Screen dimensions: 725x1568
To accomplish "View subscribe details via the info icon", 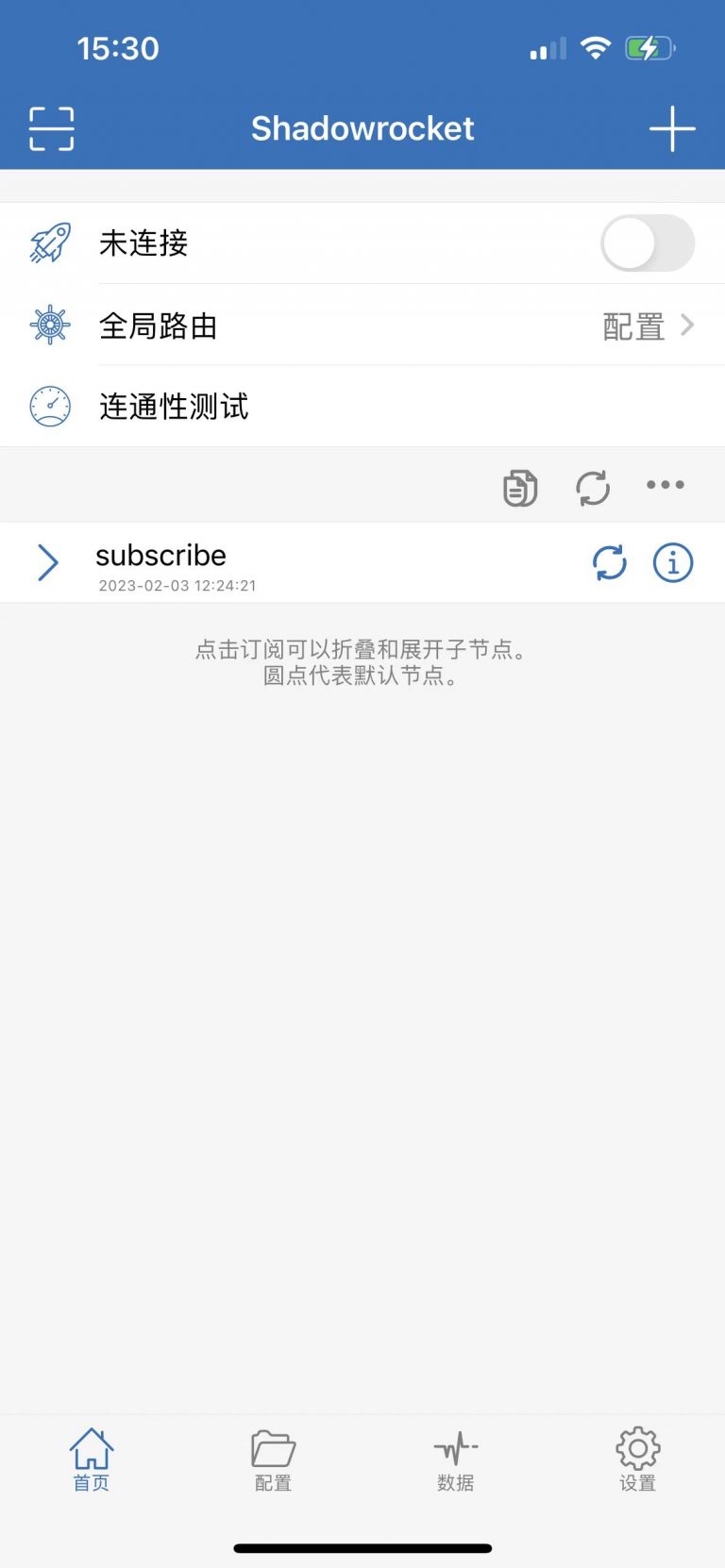I will coord(672,563).
